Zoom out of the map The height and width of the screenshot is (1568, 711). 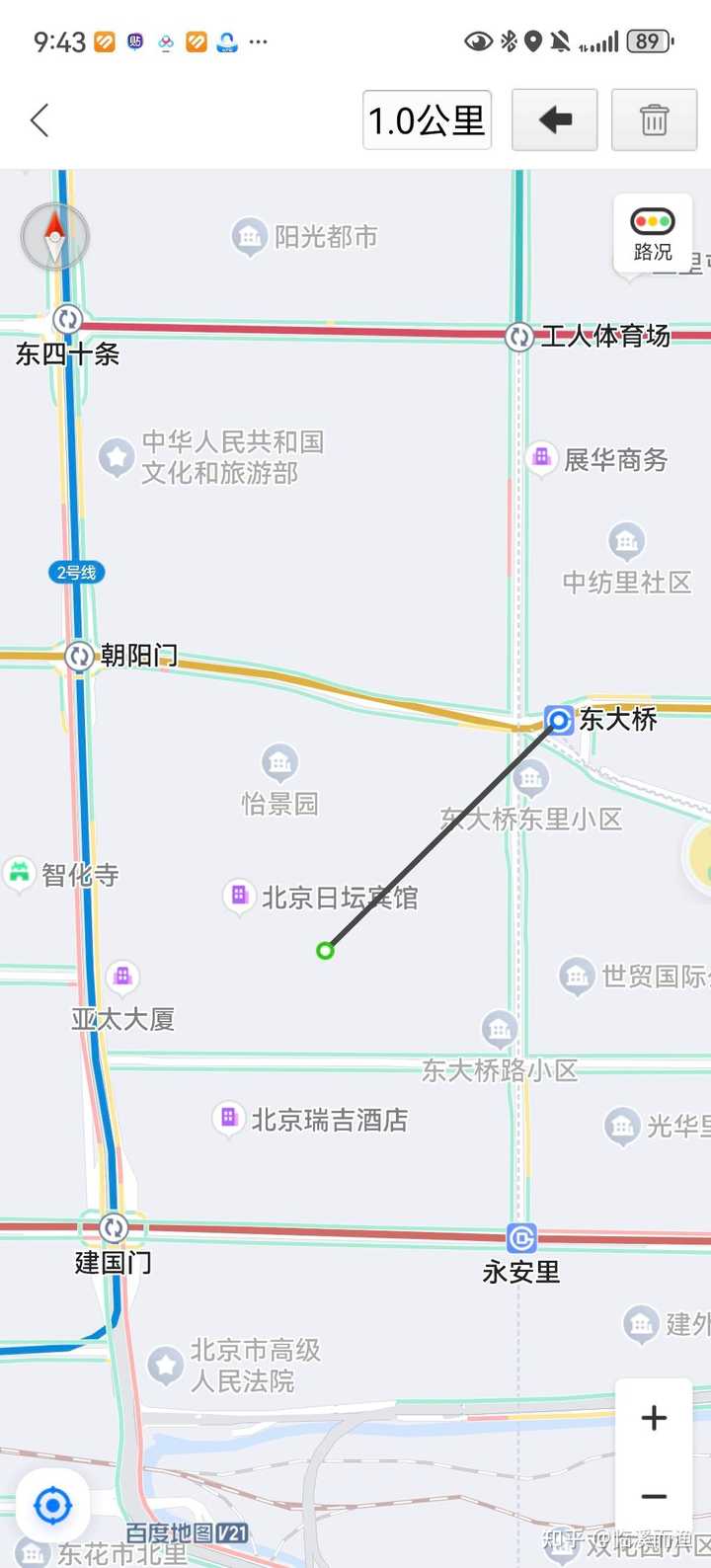(654, 1497)
